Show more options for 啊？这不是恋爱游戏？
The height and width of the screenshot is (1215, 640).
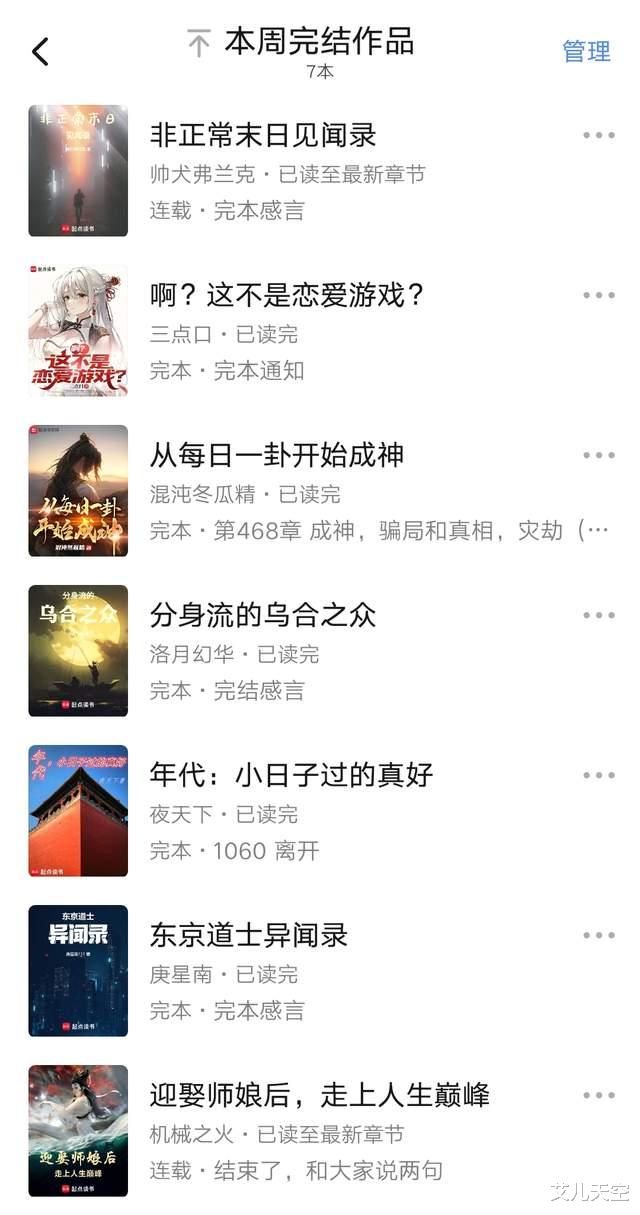point(598,295)
